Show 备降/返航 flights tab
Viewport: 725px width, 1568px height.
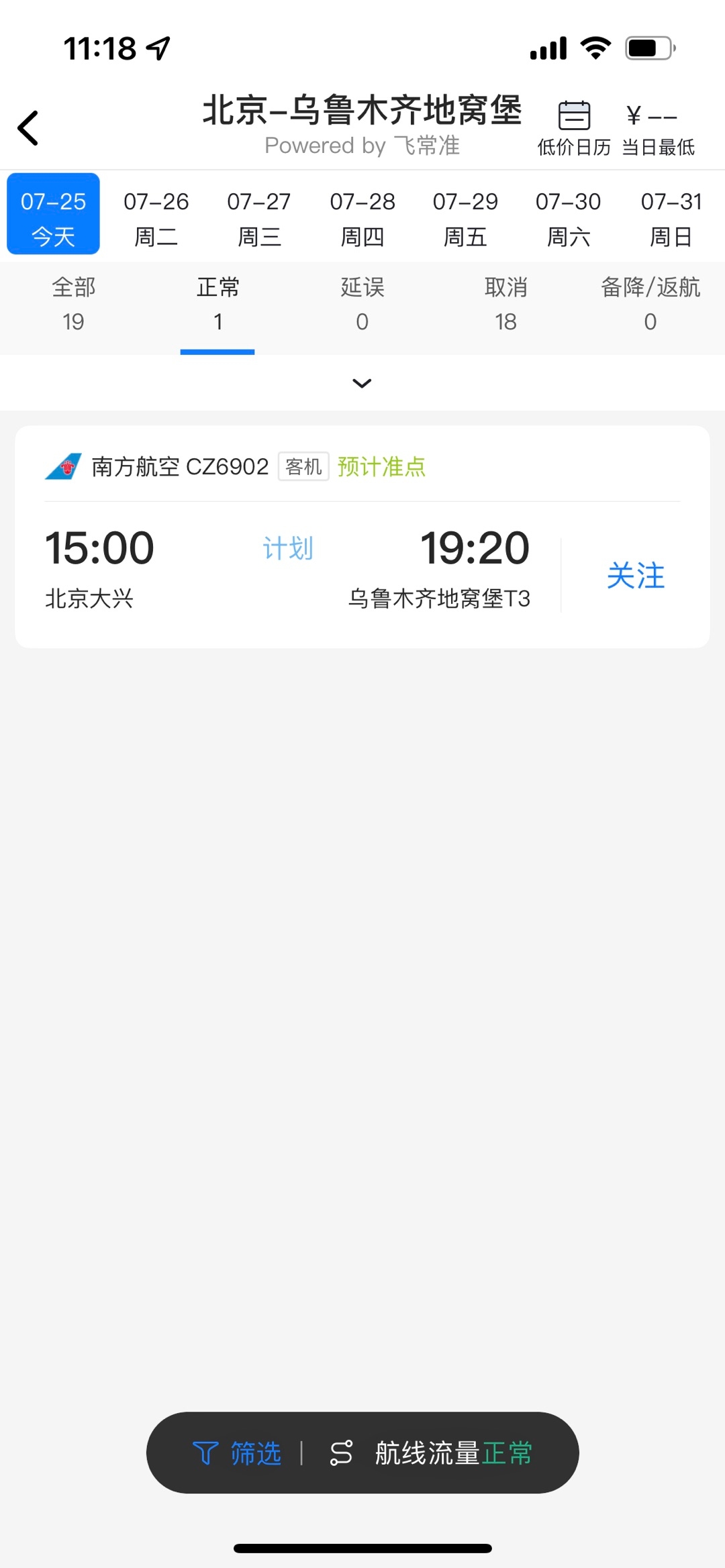click(650, 304)
